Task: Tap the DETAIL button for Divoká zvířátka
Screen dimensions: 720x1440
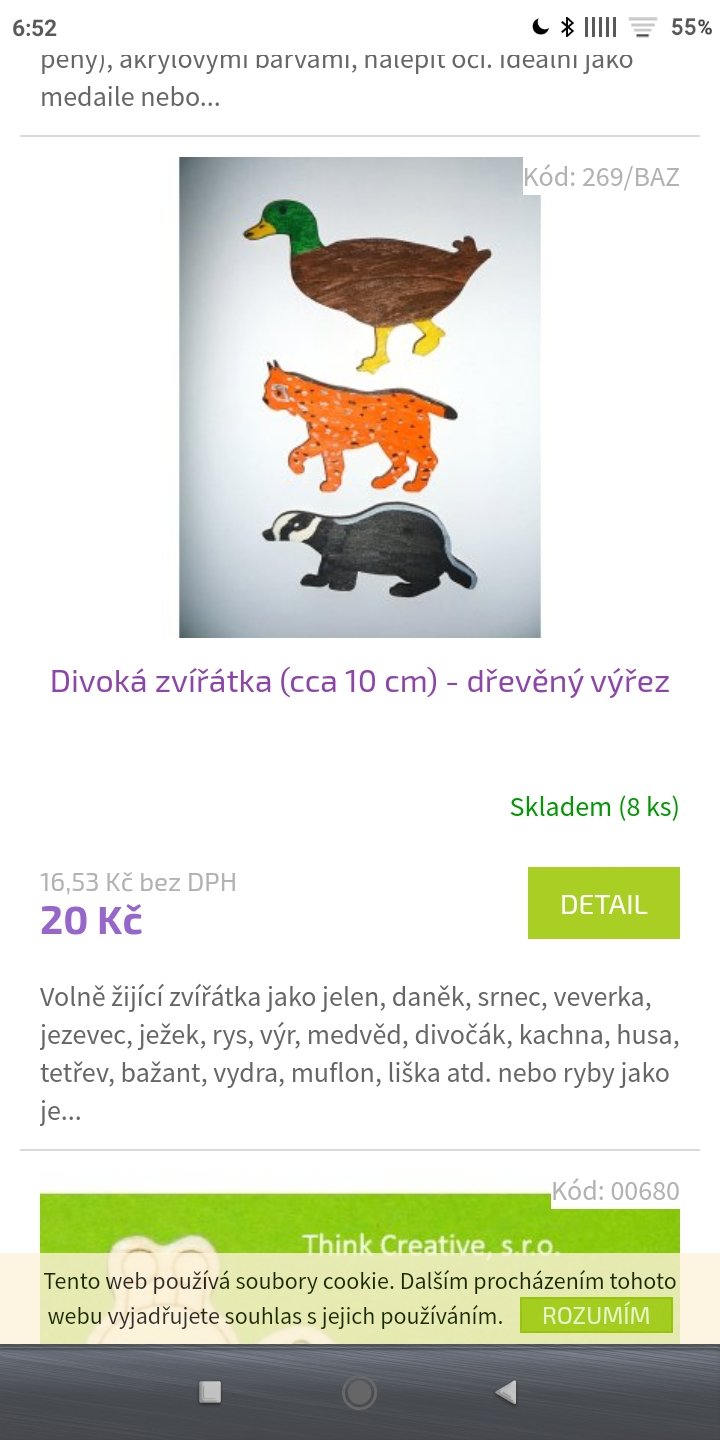Action: pos(603,903)
